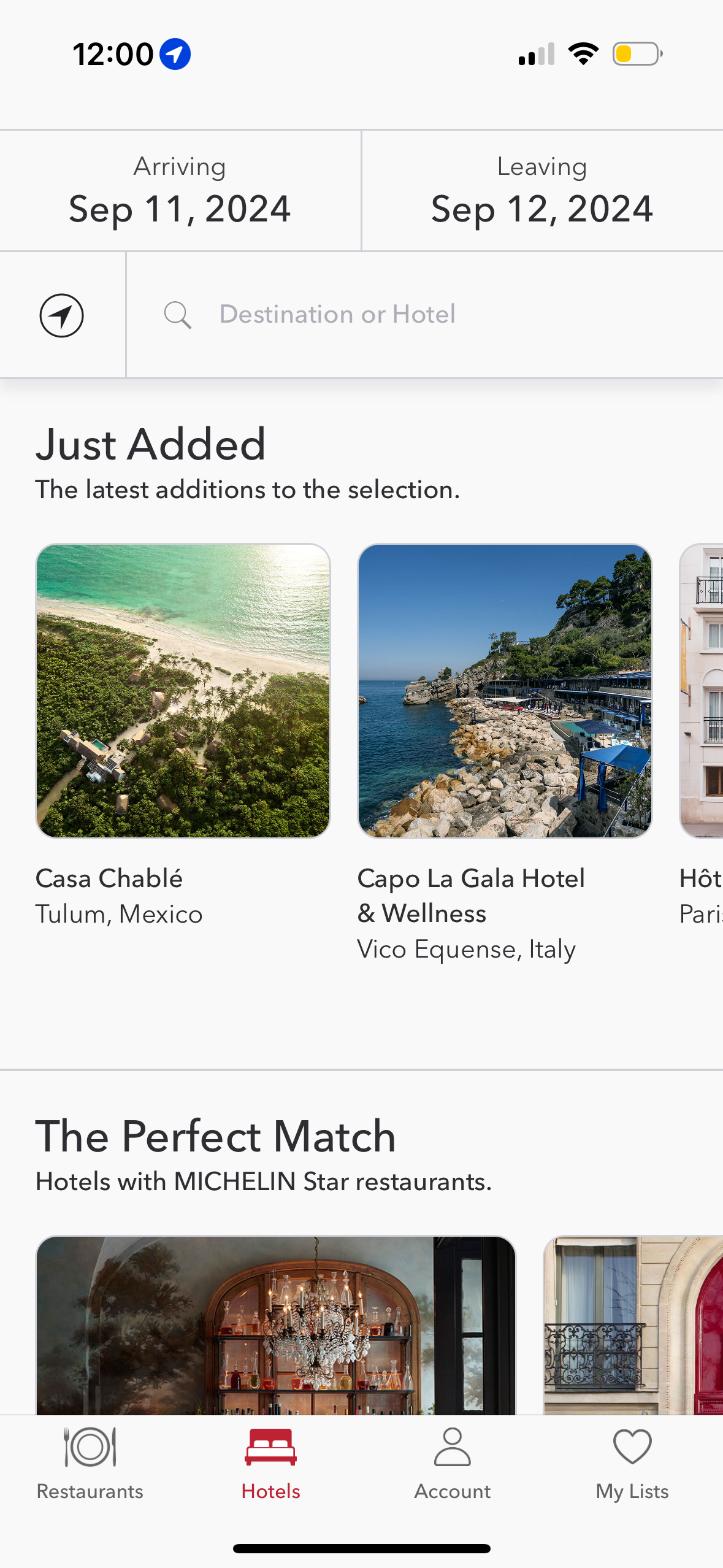
Task: Open the Leaving date selector
Action: 542,190
